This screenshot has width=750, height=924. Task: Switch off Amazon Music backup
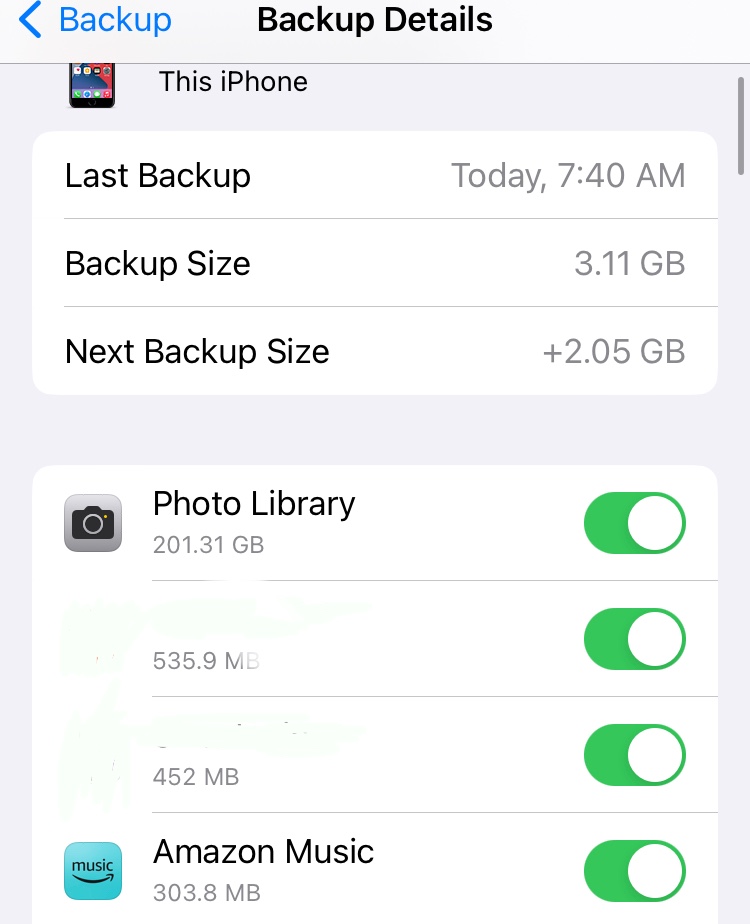[x=634, y=871]
